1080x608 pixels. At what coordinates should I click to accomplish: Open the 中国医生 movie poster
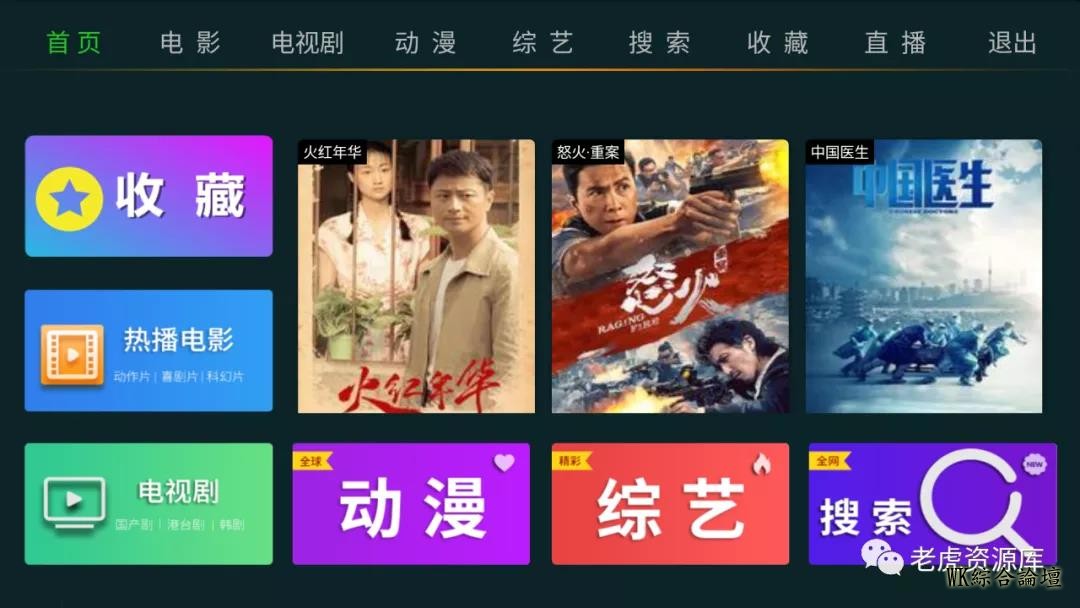(924, 276)
